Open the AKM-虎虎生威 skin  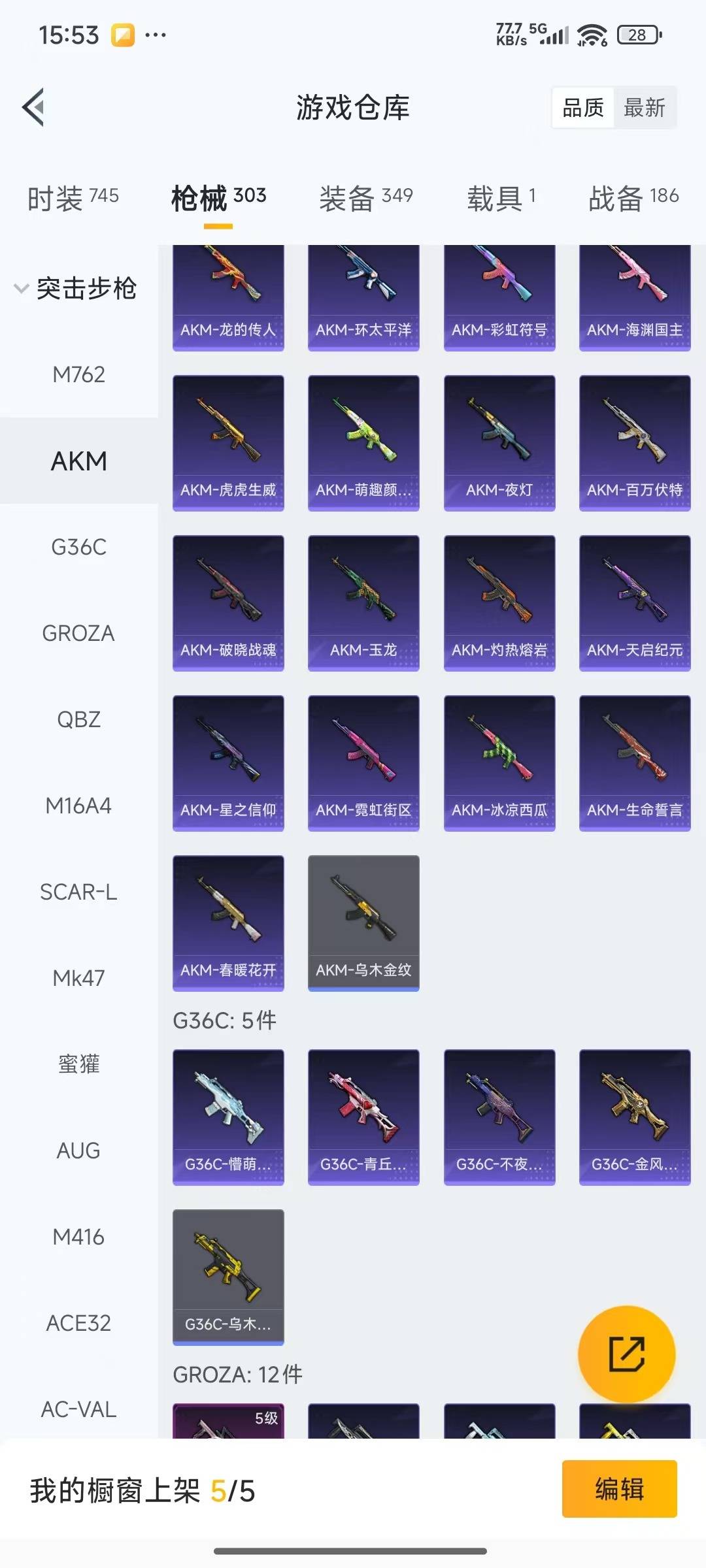pos(228,442)
